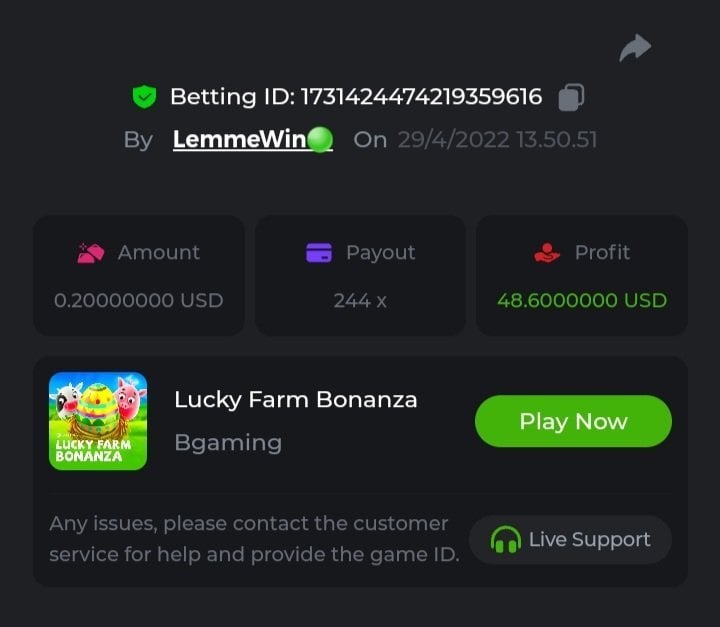Open the Lucky Farm Bonanza game thumbnail

pos(98,421)
